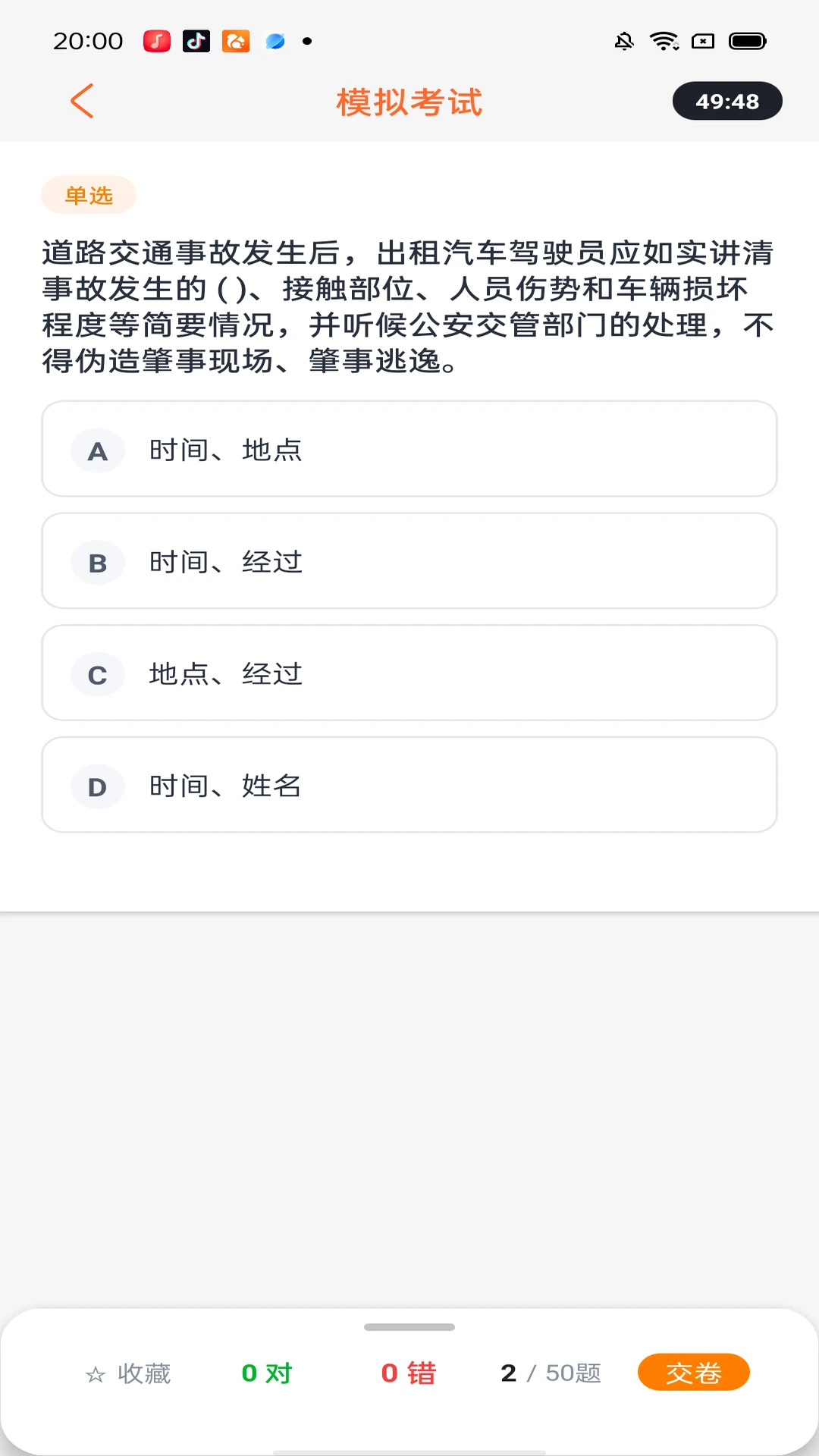The width and height of the screenshot is (819, 1456).
Task: Open the question grid via 2/50题
Action: [x=551, y=1373]
